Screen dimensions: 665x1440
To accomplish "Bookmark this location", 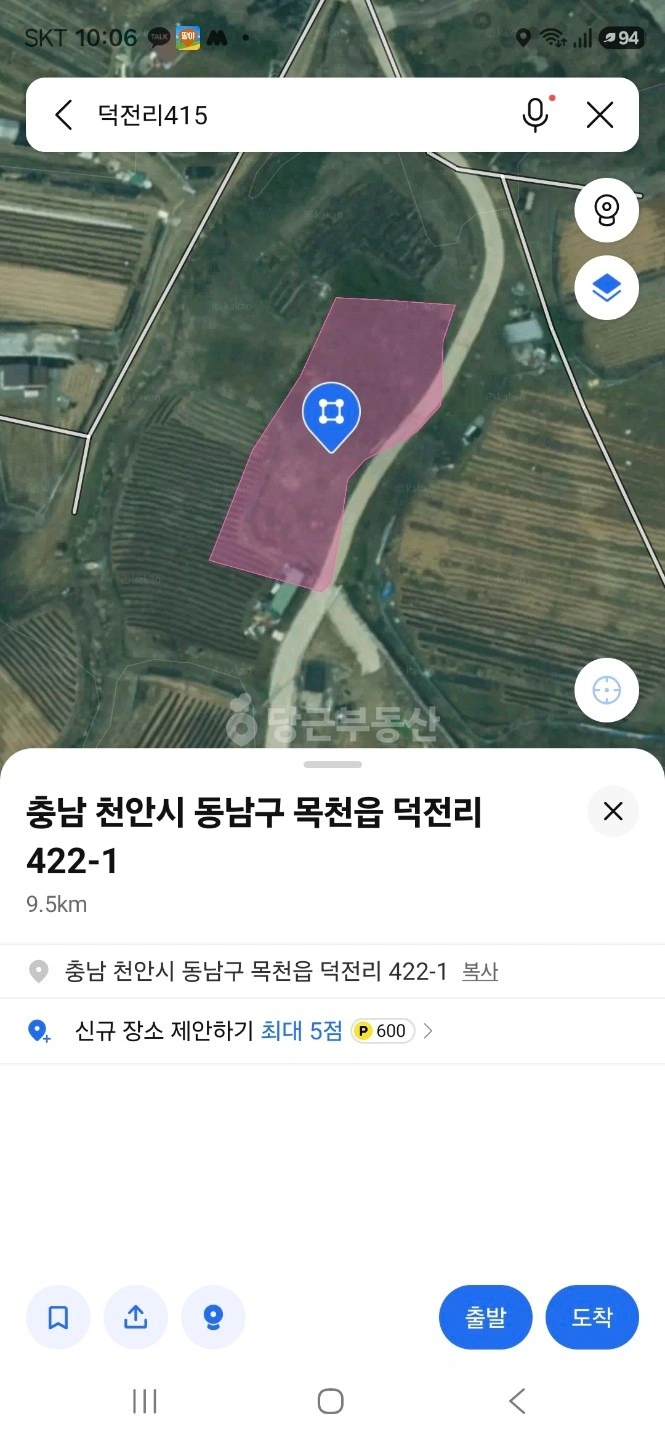I will coord(58,1317).
